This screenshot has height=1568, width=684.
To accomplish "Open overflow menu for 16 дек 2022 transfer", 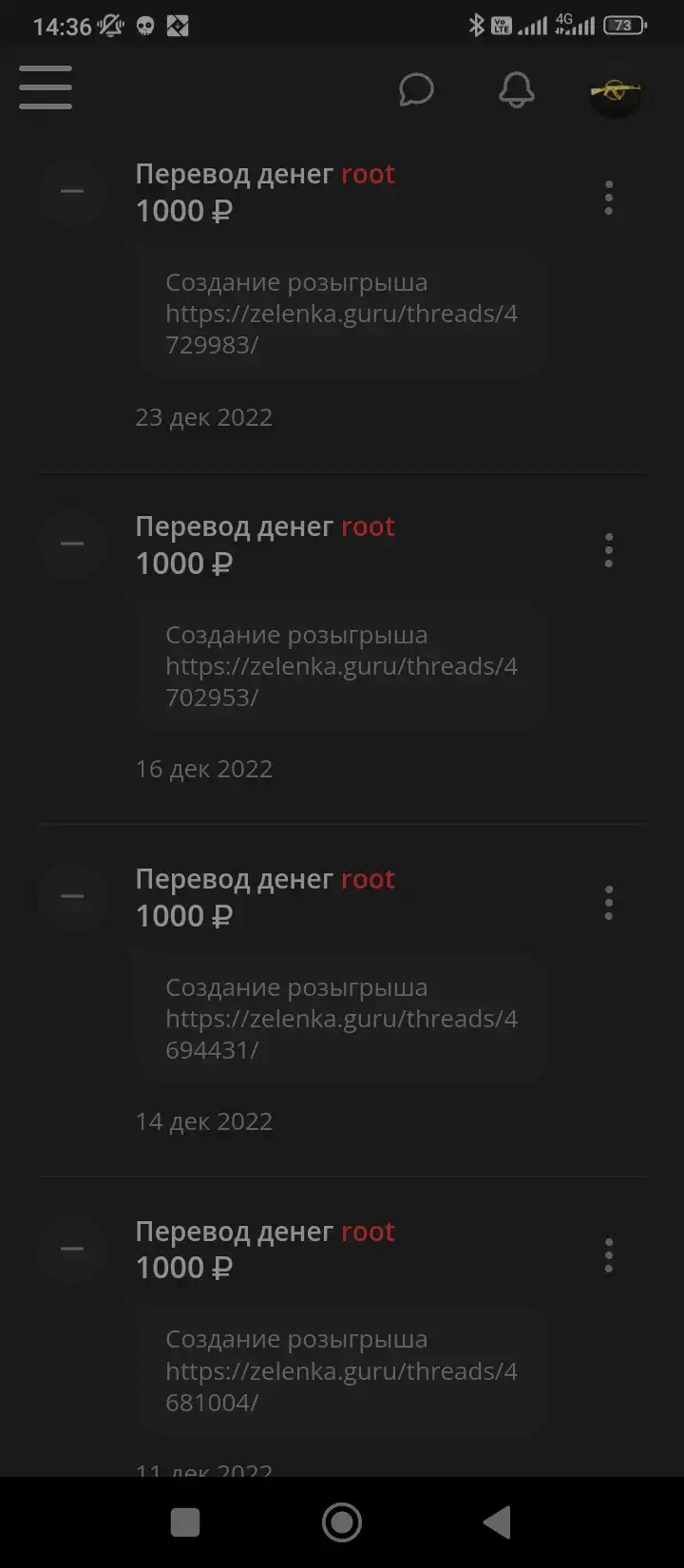I will pos(609,550).
